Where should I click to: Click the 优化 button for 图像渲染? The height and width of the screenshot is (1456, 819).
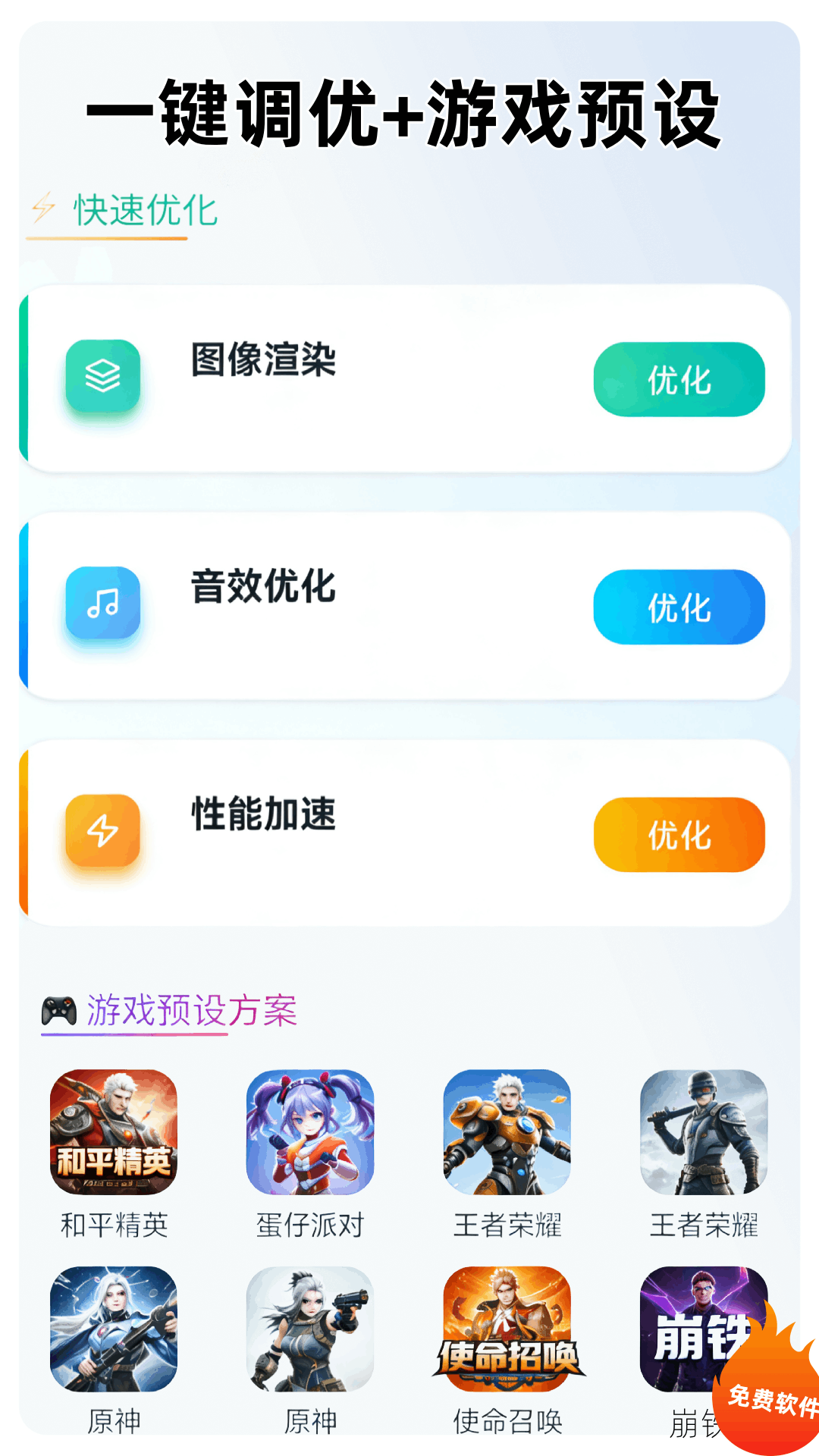pos(679,378)
